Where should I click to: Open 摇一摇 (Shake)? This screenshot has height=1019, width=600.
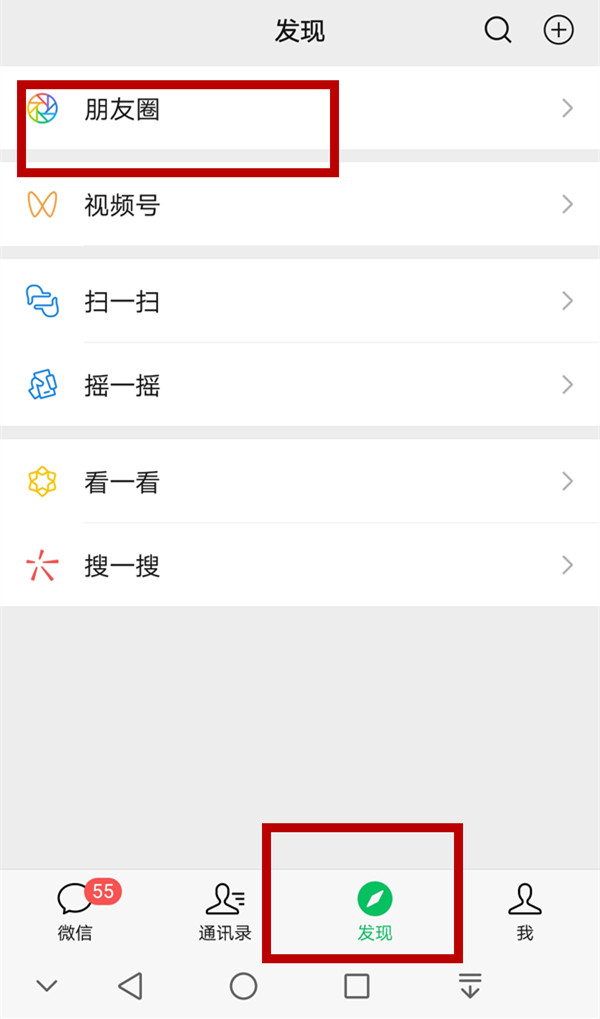[300, 385]
